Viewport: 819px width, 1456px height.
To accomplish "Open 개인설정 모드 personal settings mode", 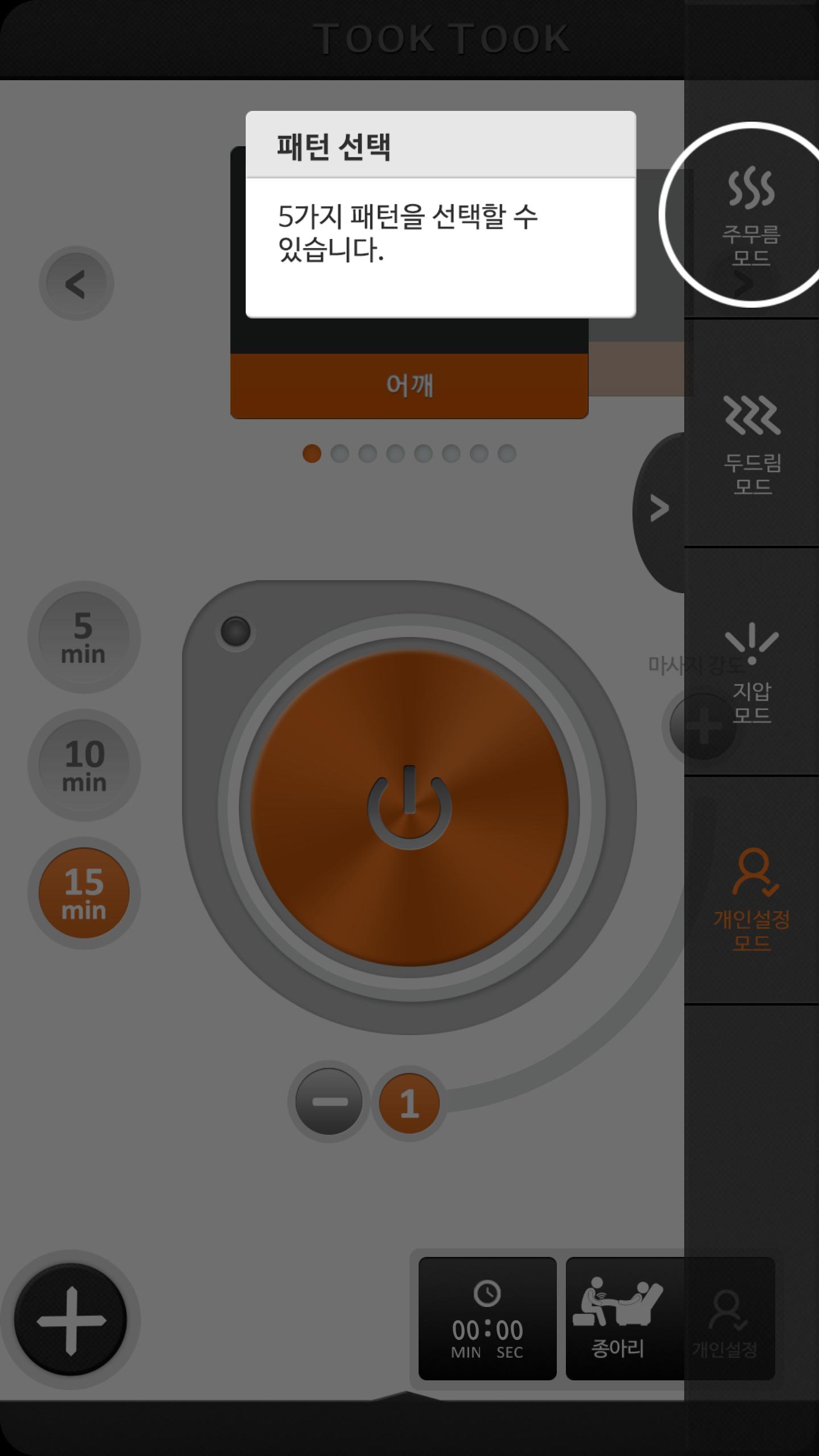I will coord(751,899).
